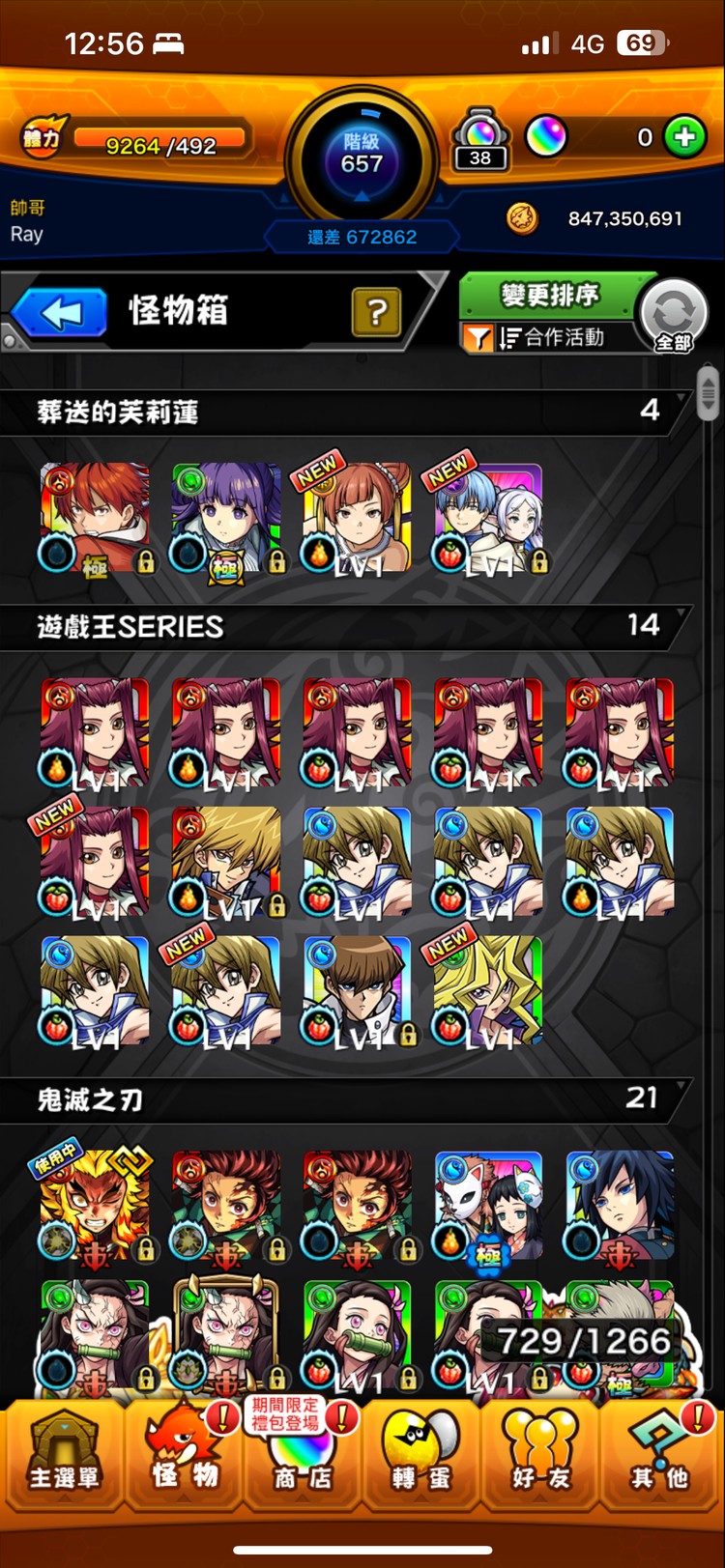Screen dimensions: 725x1568
Task: Select the red-haired monster in 葬送的芙莉蓮
Action: coord(95,518)
